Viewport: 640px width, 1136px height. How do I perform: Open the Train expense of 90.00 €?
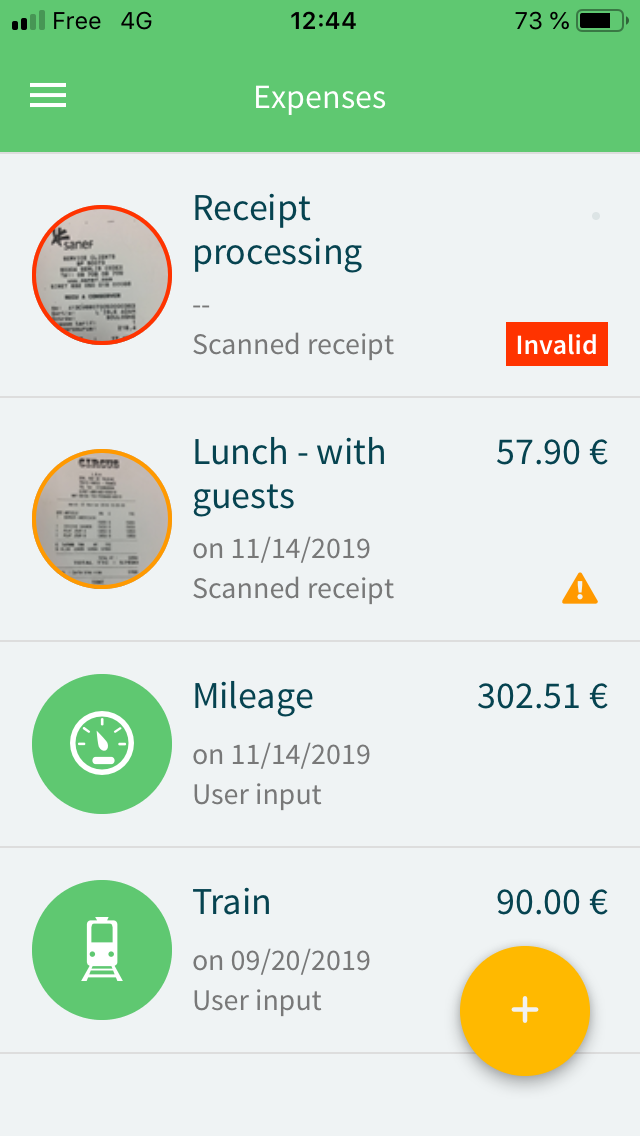pos(320,950)
